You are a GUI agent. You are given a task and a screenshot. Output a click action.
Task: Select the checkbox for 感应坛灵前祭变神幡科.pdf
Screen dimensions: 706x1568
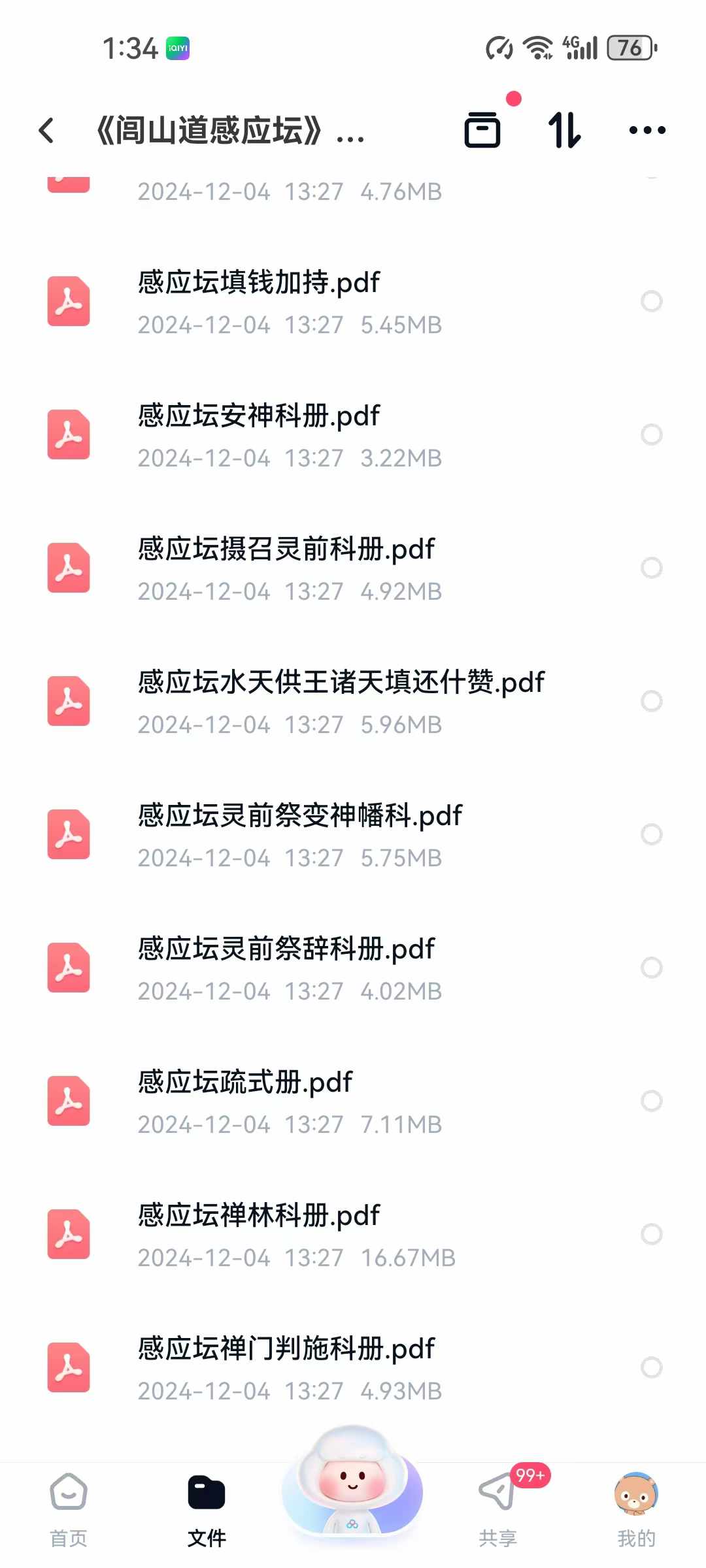coord(652,834)
